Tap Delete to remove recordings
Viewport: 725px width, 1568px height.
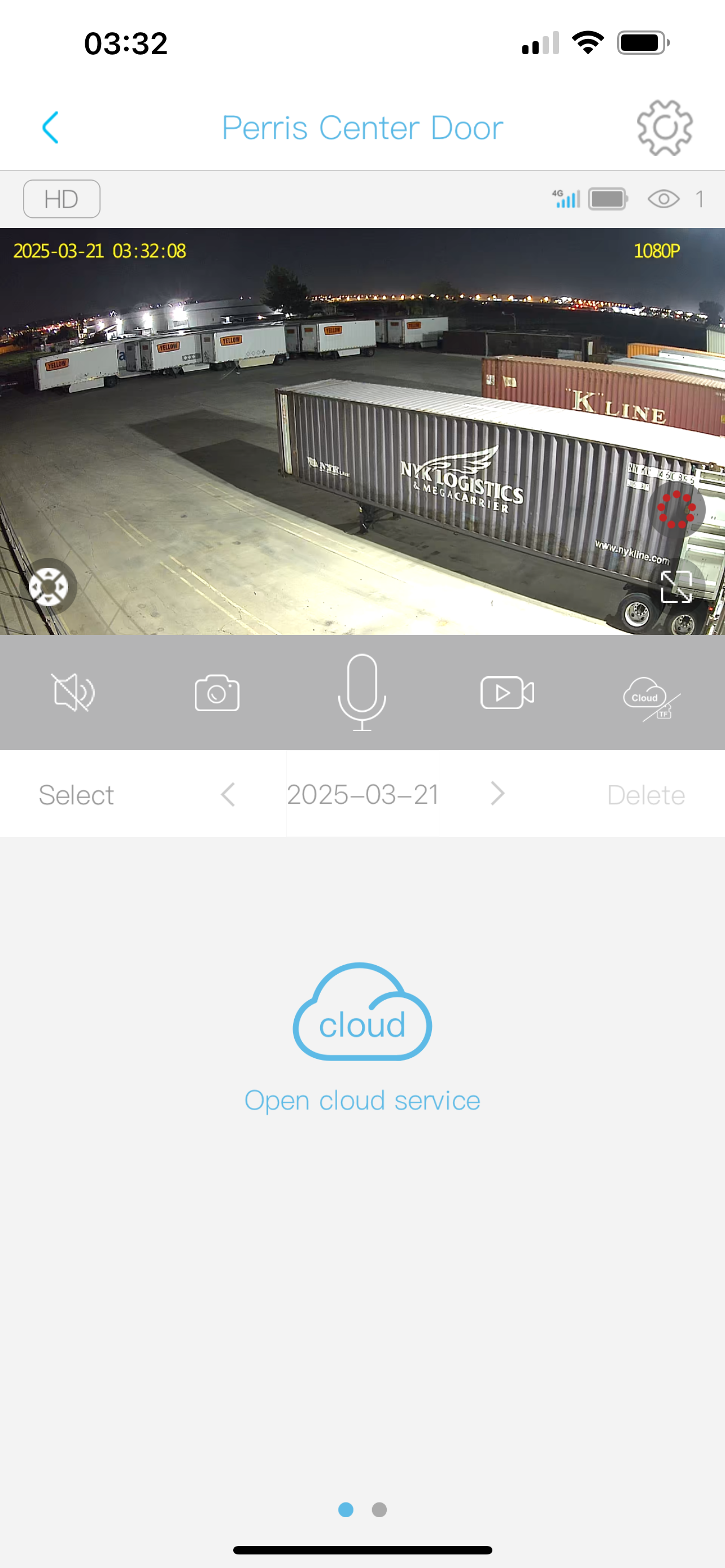coord(646,795)
